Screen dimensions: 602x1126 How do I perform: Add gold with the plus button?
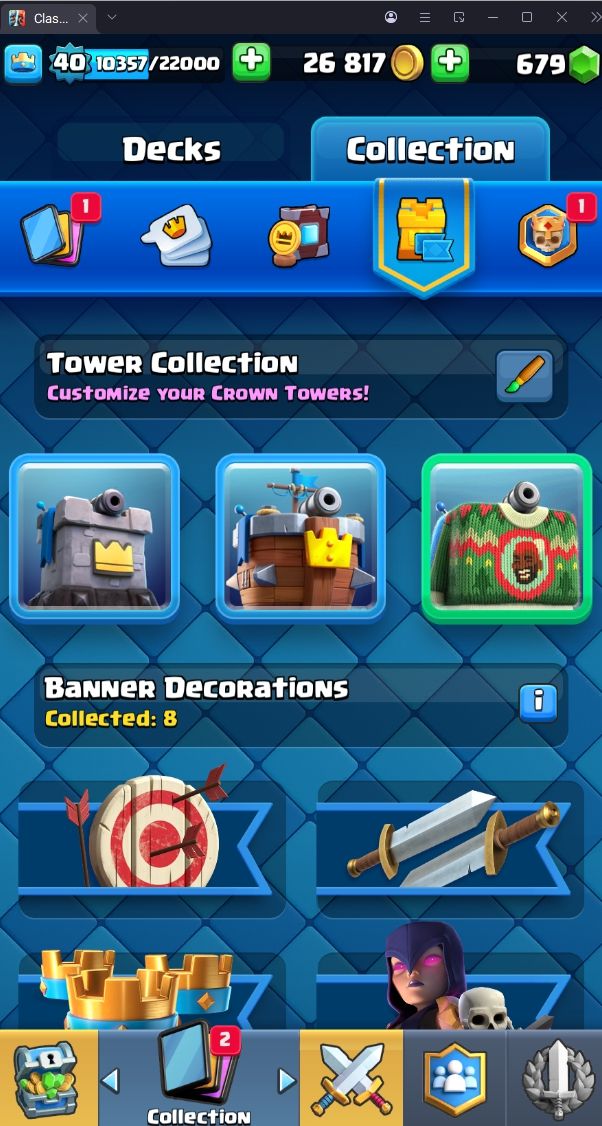point(451,63)
